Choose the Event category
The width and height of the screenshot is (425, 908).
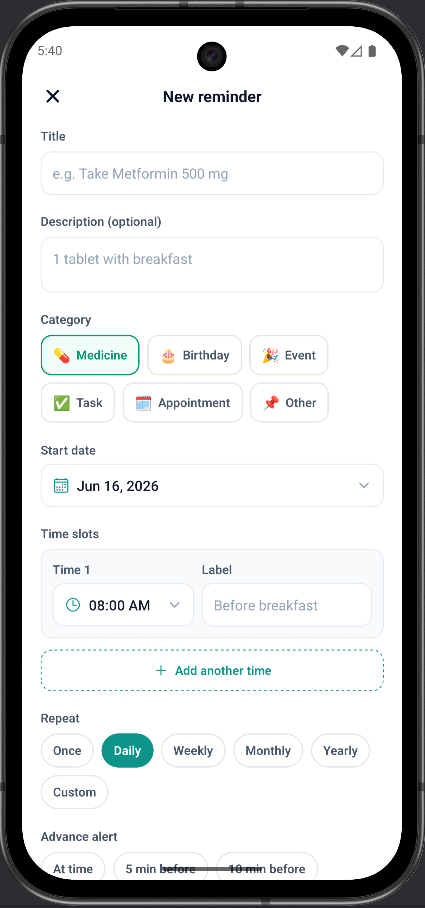click(x=289, y=355)
